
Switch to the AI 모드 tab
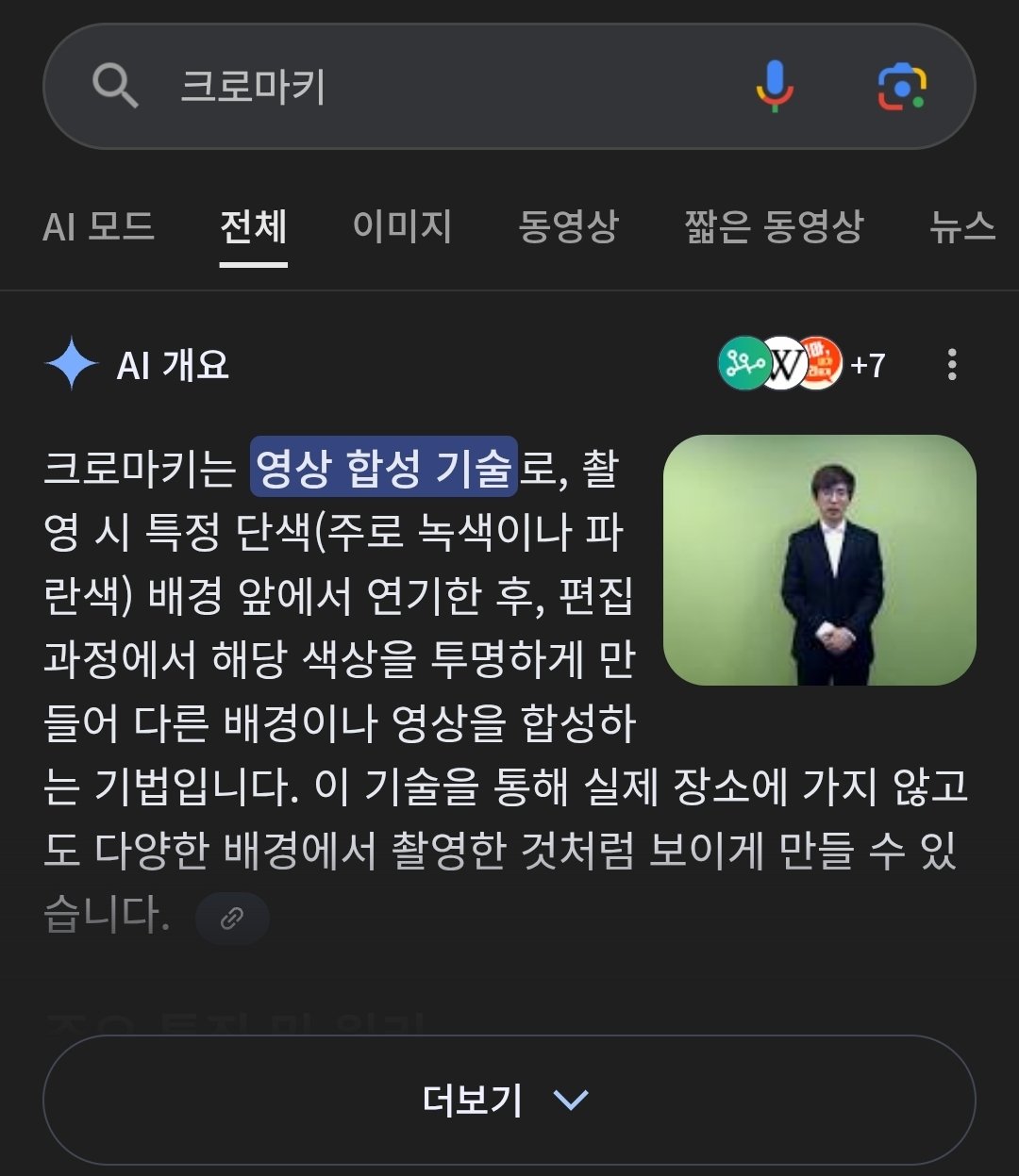98,226
